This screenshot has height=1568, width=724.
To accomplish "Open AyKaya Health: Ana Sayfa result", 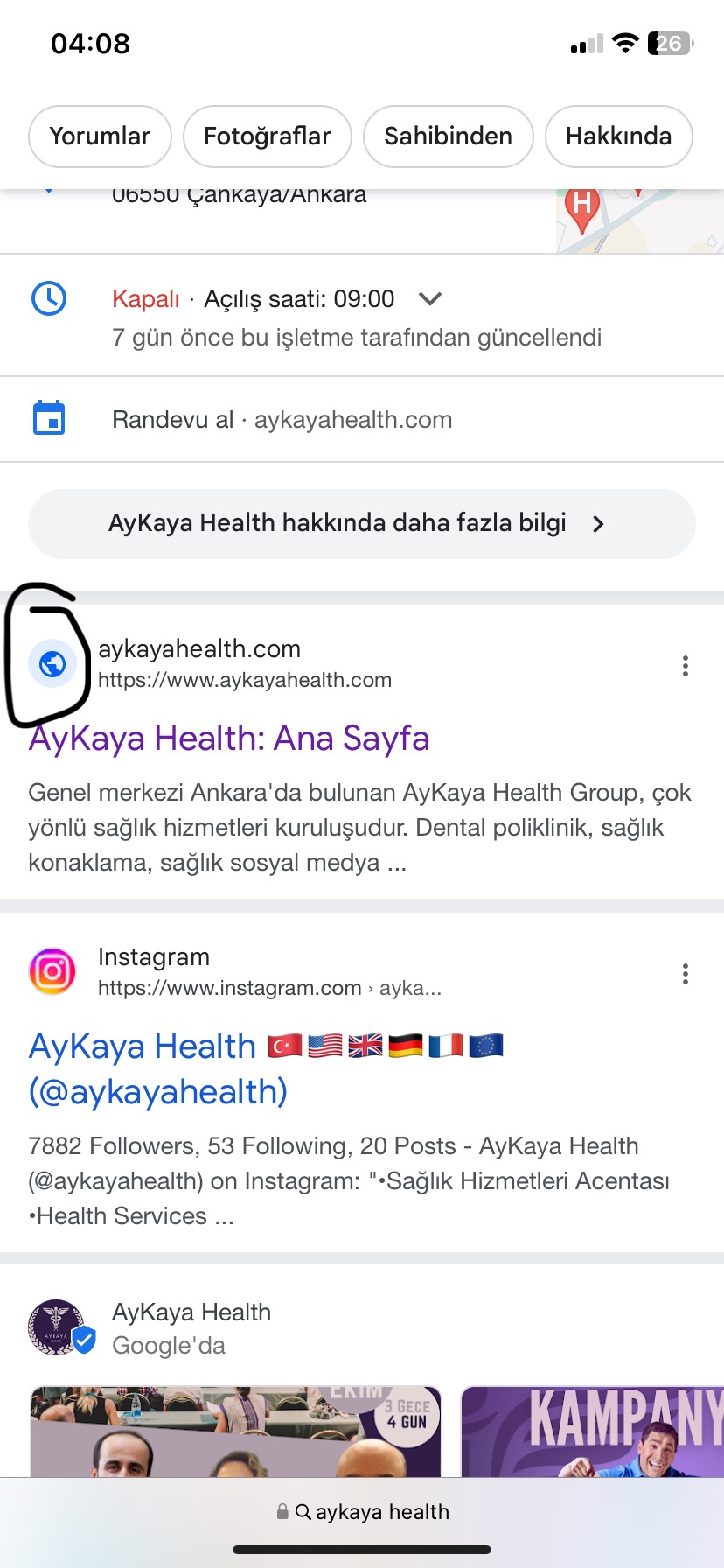I will tap(229, 738).
